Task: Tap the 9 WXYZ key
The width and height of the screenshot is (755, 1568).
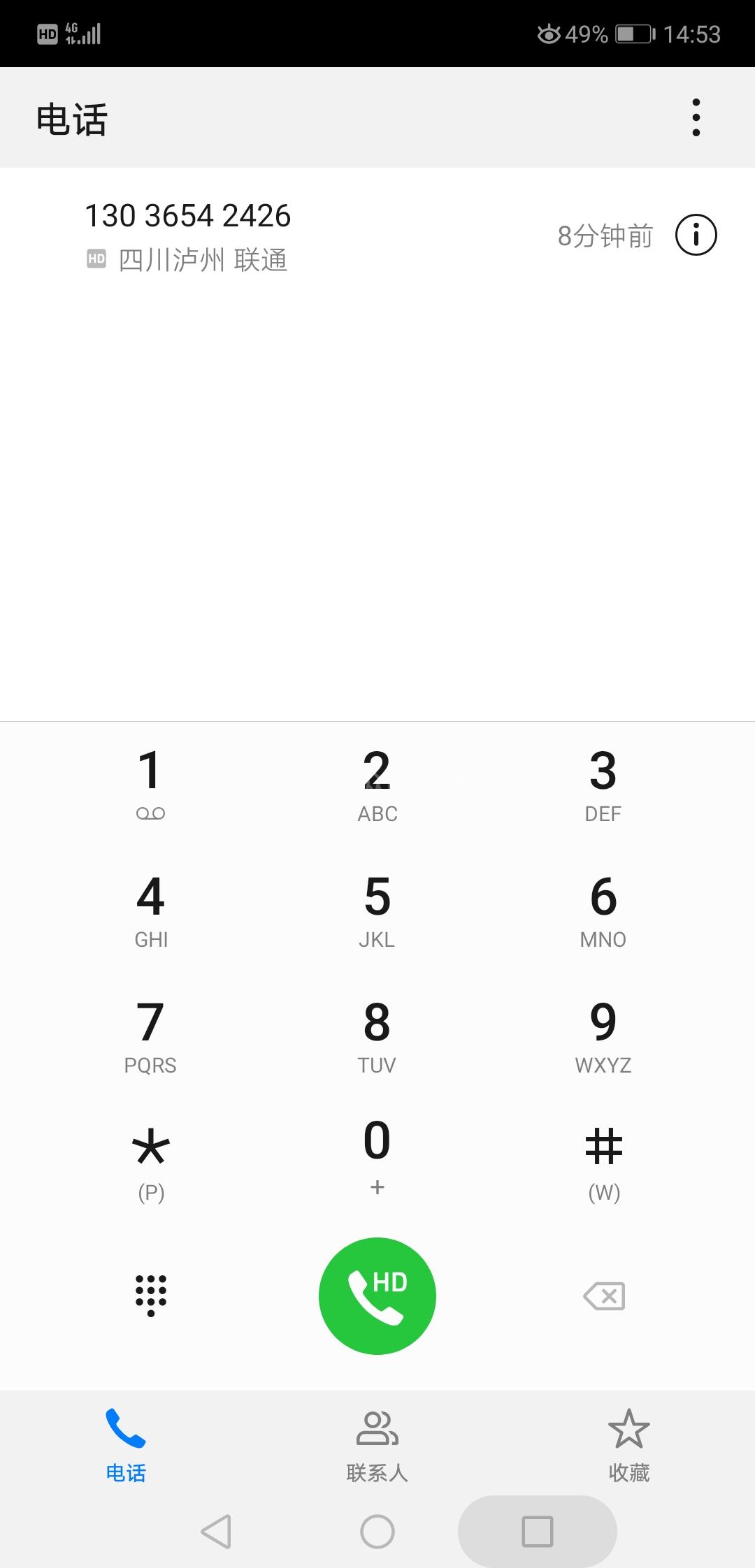Action: tap(603, 1036)
